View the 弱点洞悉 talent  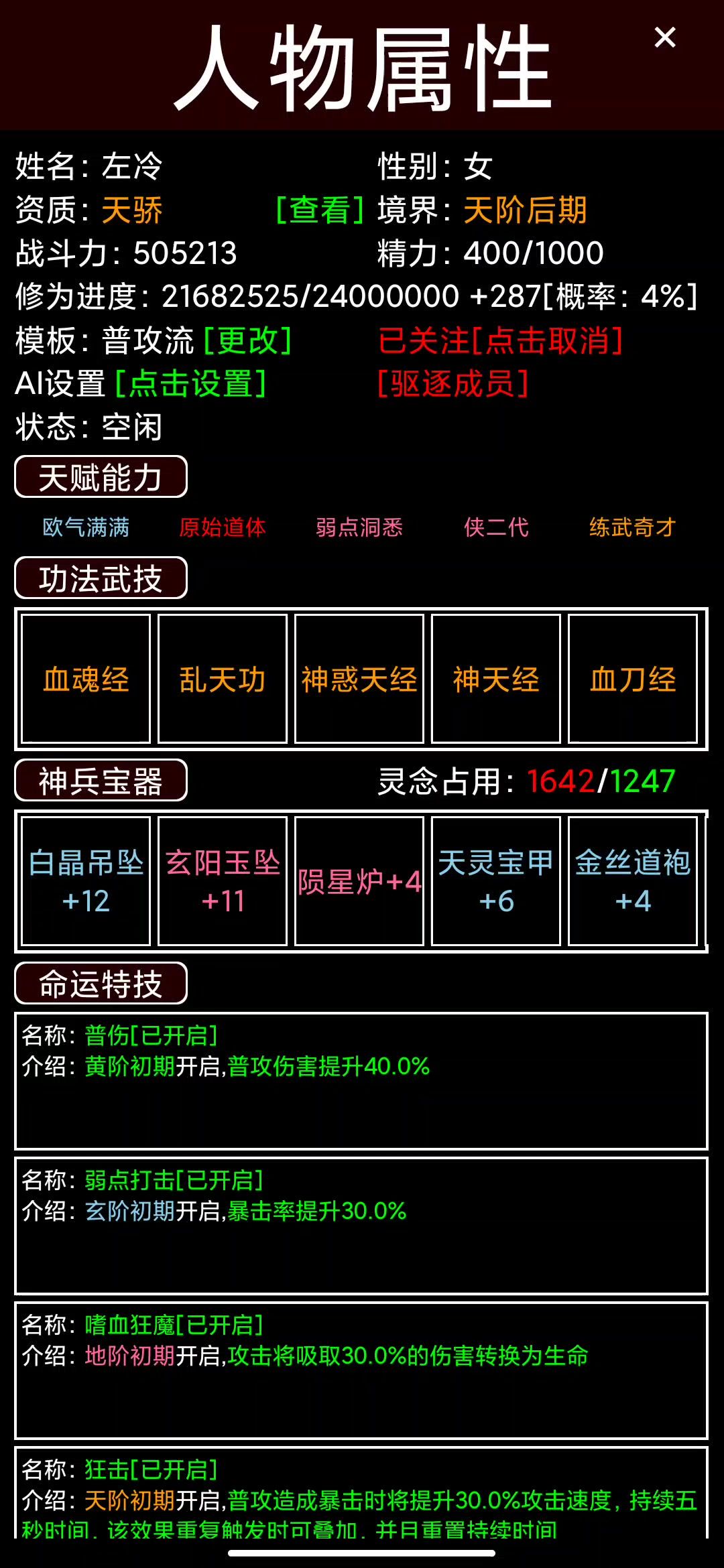point(359,527)
